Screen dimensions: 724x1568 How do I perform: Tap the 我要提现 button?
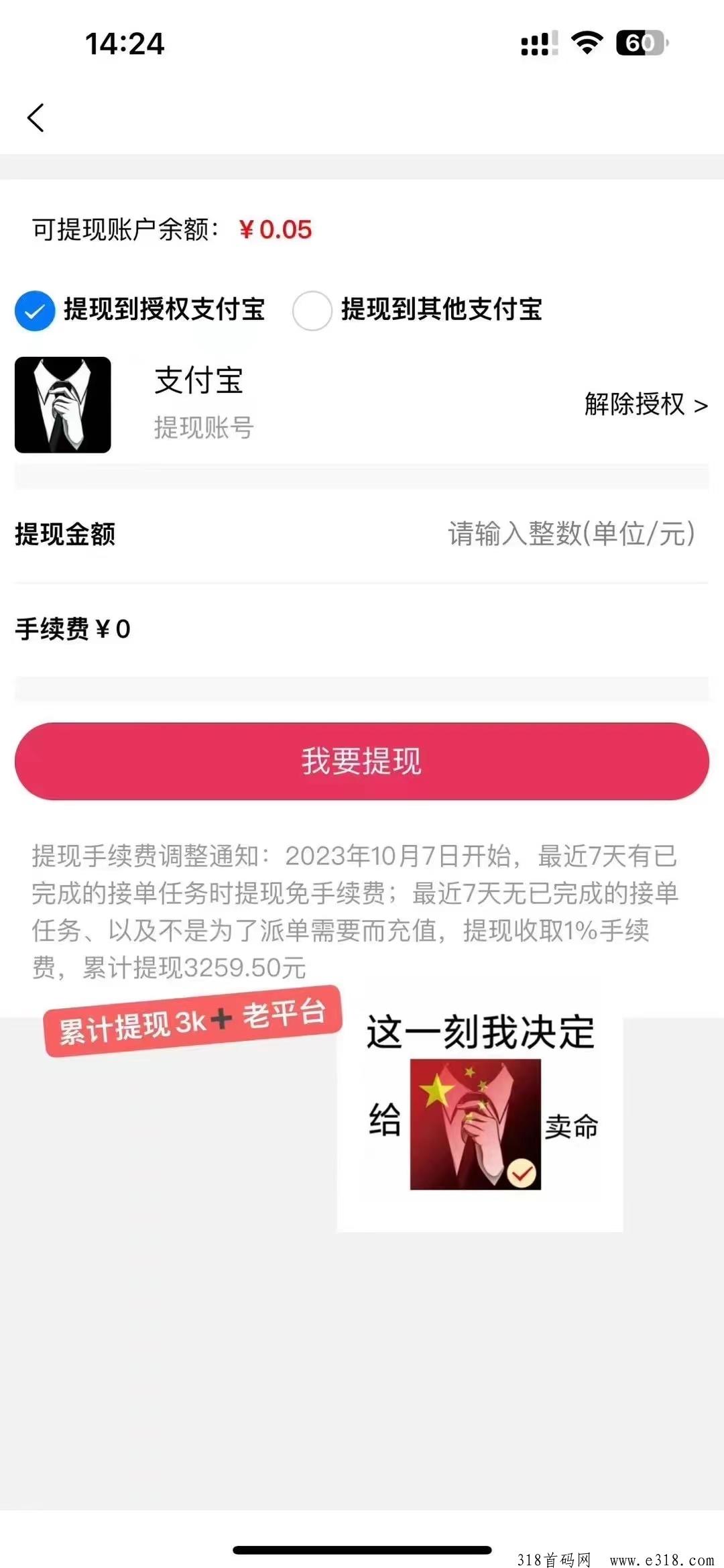(362, 761)
